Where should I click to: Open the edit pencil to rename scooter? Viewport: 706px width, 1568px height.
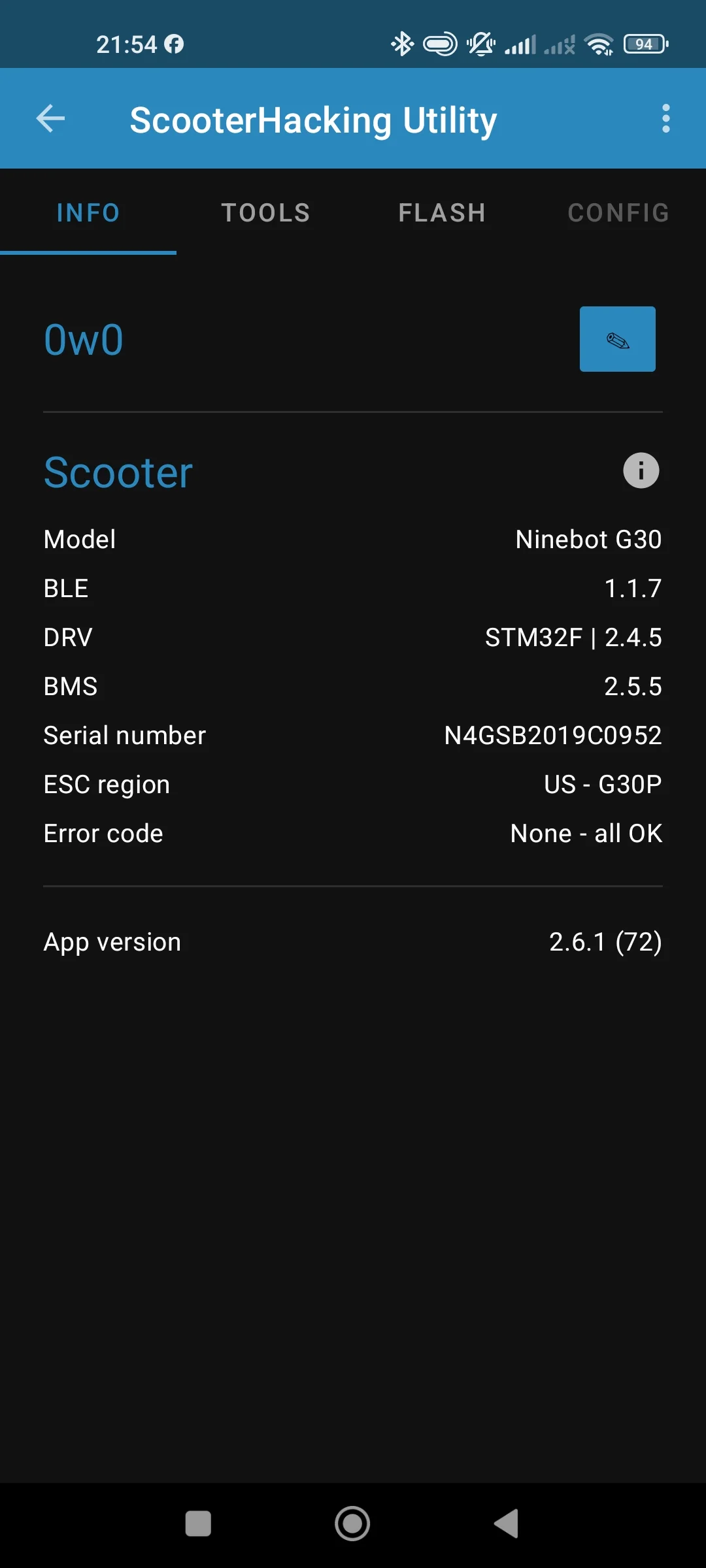[x=617, y=338]
